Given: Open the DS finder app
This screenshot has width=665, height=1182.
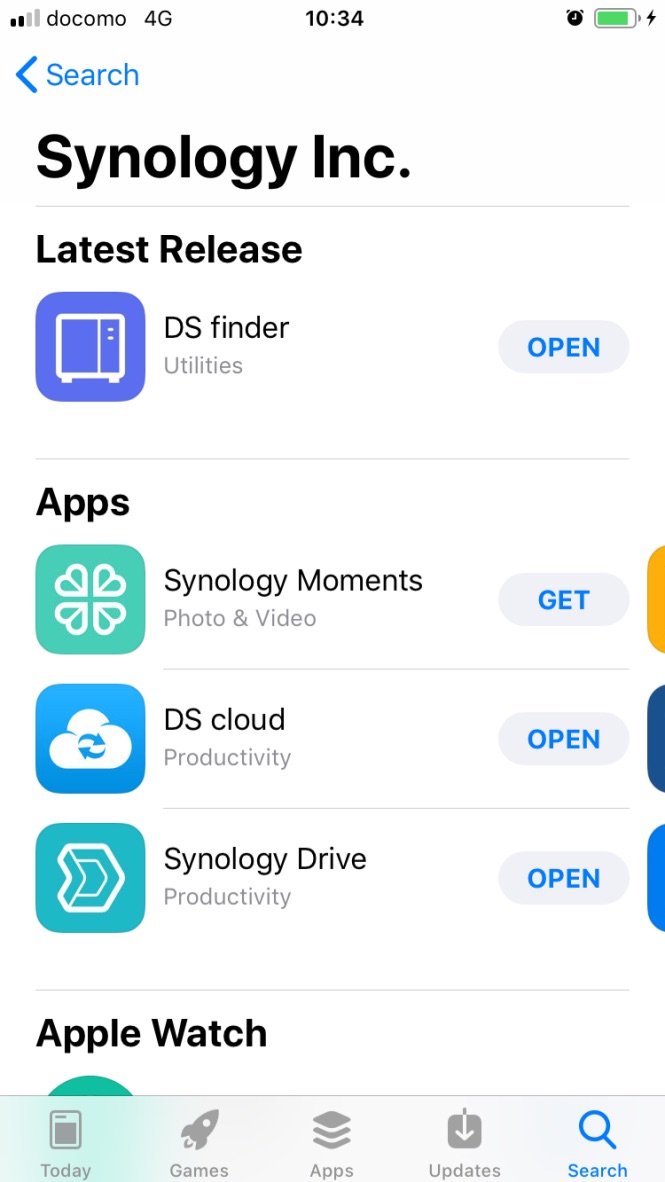Looking at the screenshot, I should [x=563, y=347].
